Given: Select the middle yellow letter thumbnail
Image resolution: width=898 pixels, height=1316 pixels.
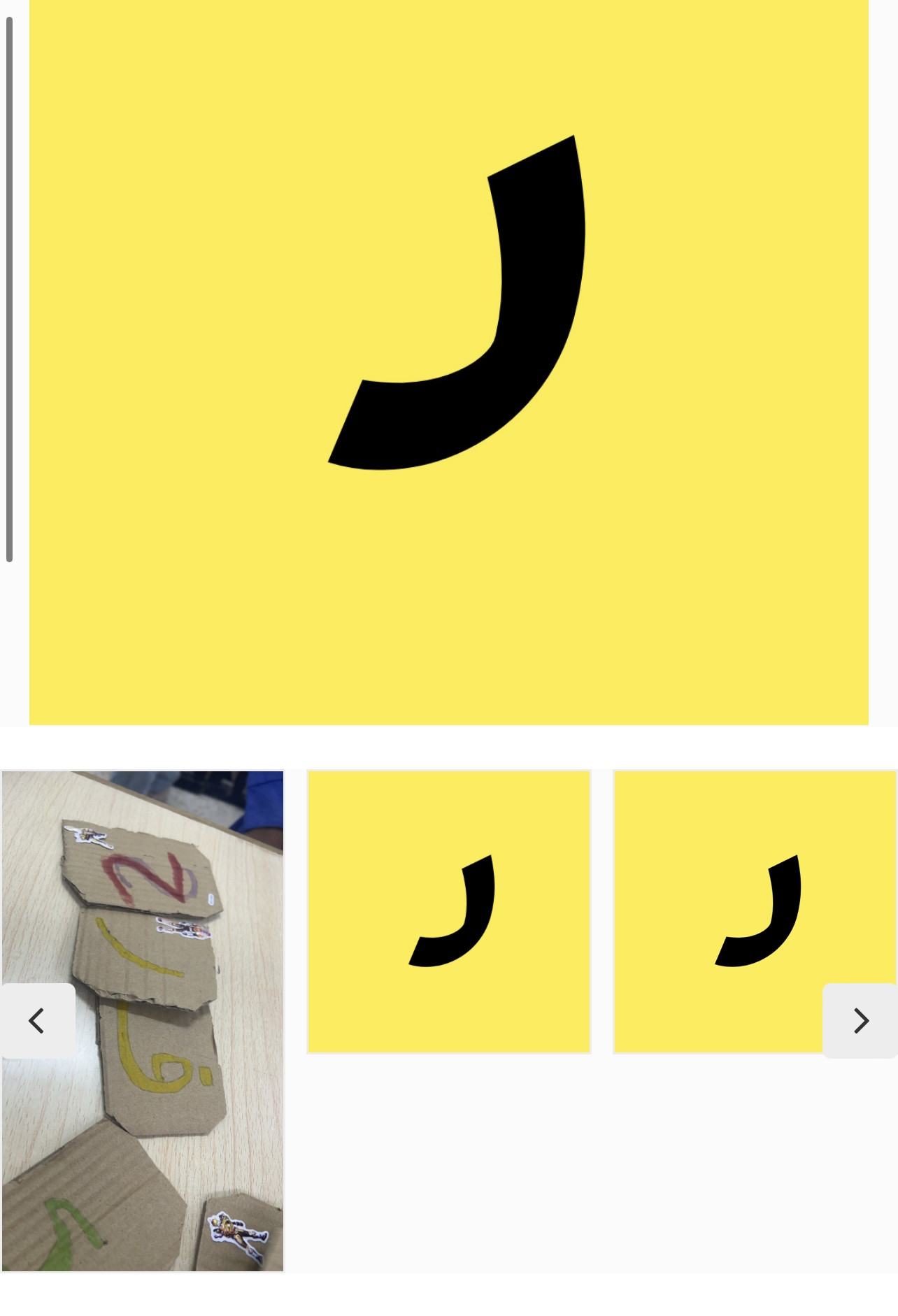Looking at the screenshot, I should (x=449, y=911).
